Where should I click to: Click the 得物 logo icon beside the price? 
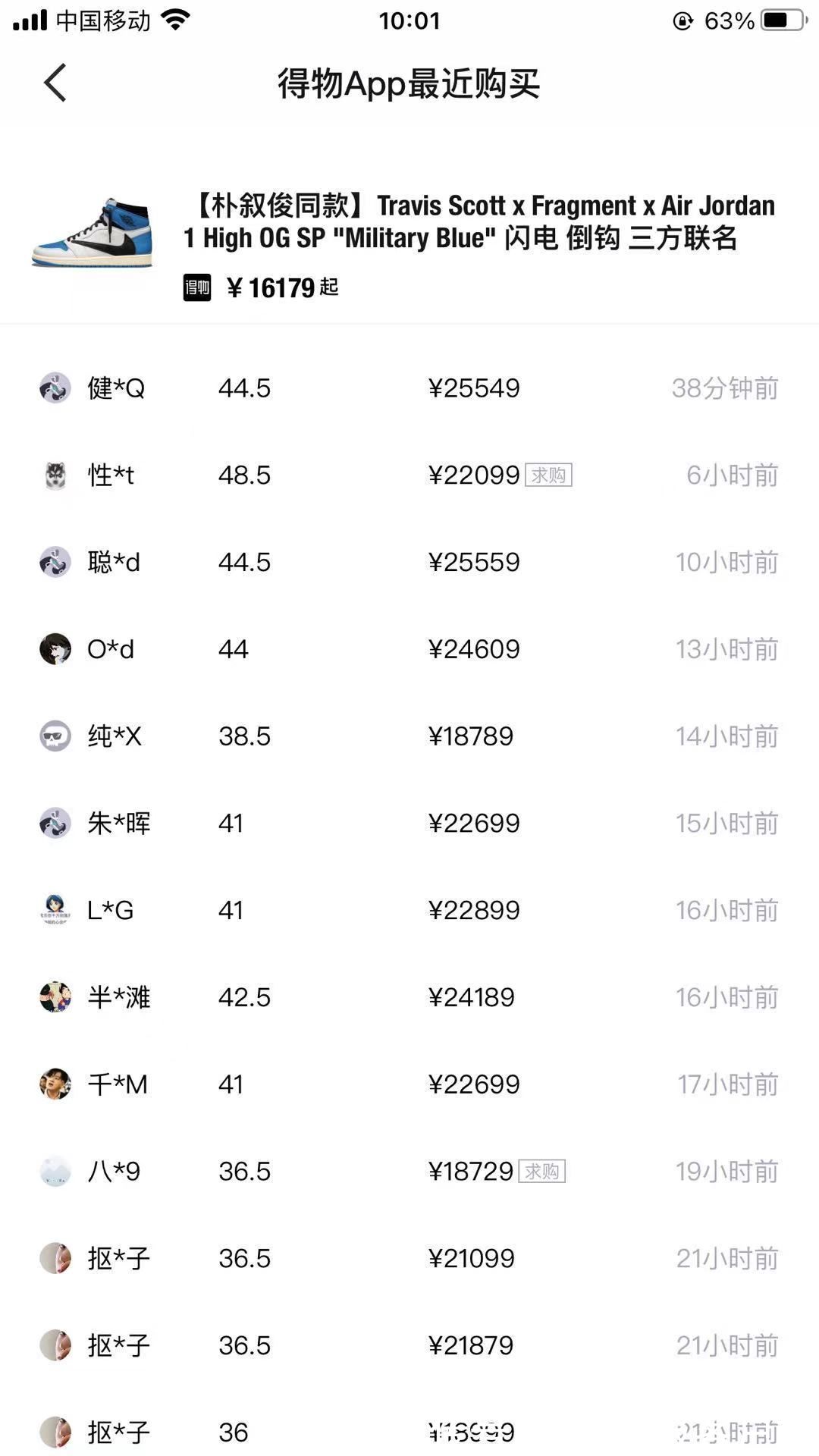point(196,288)
